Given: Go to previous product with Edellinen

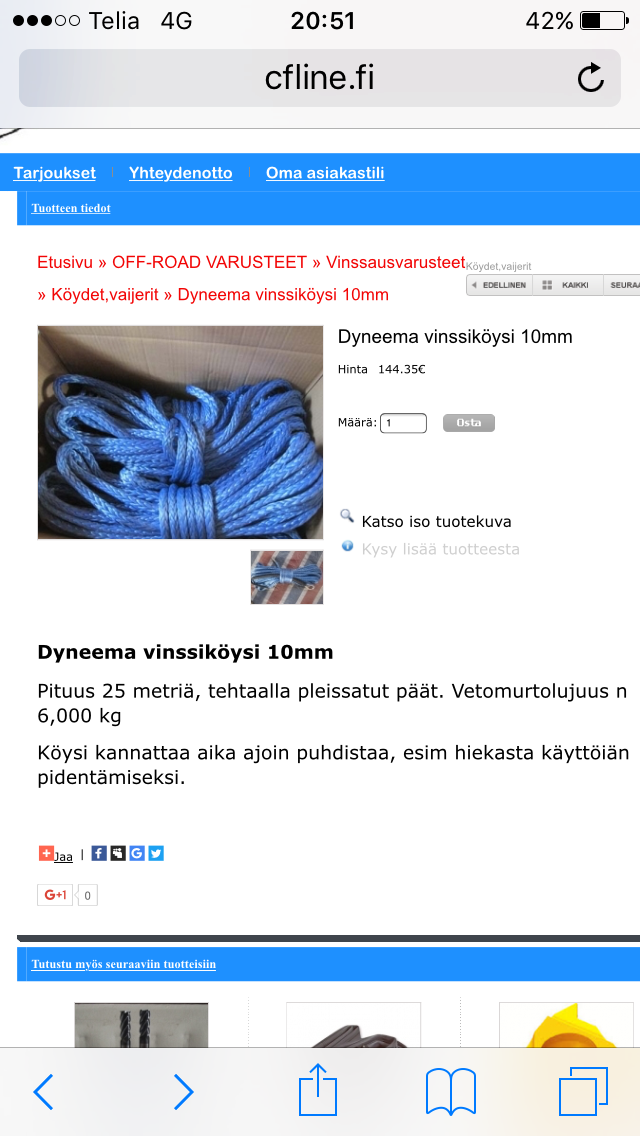Looking at the screenshot, I should 500,285.
